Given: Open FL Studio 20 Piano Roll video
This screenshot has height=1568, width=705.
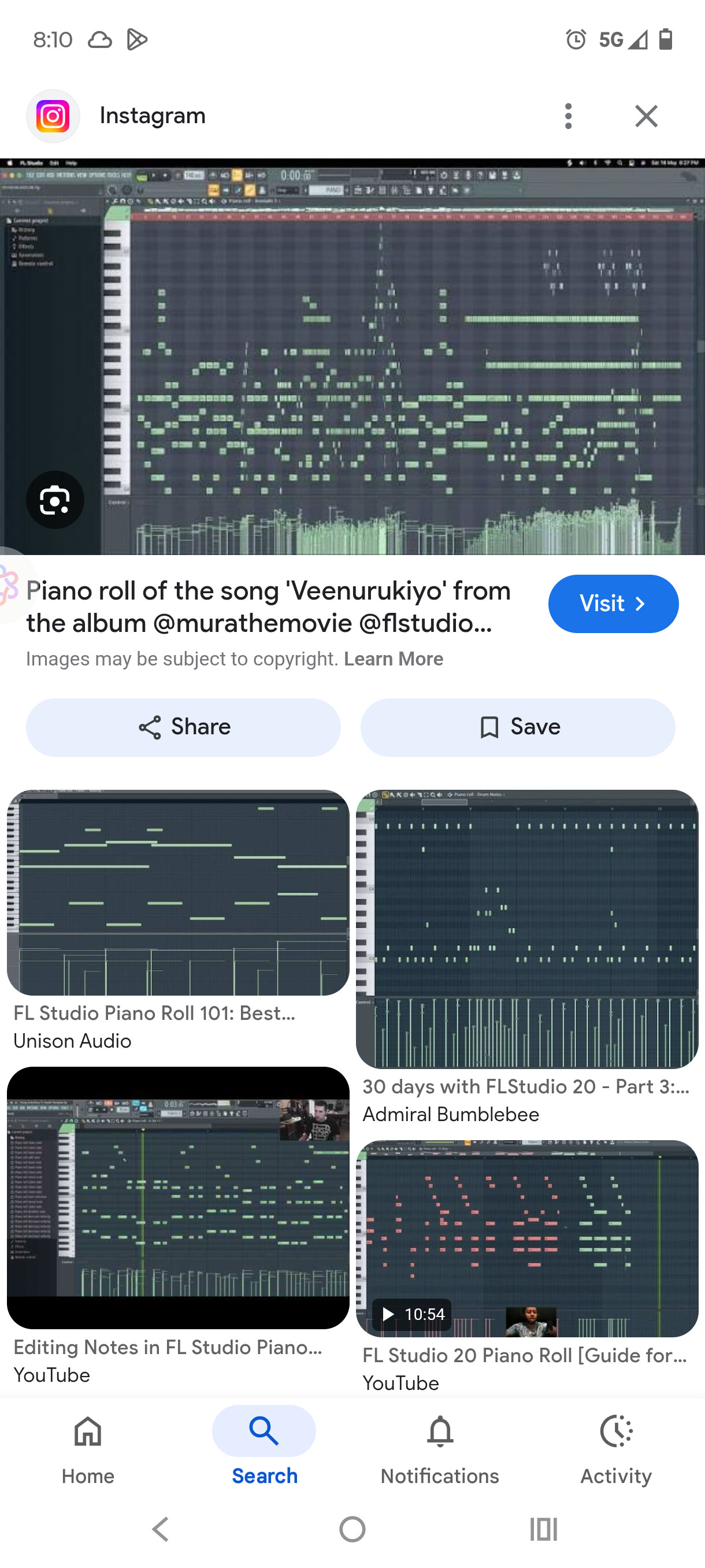Looking at the screenshot, I should (527, 1238).
